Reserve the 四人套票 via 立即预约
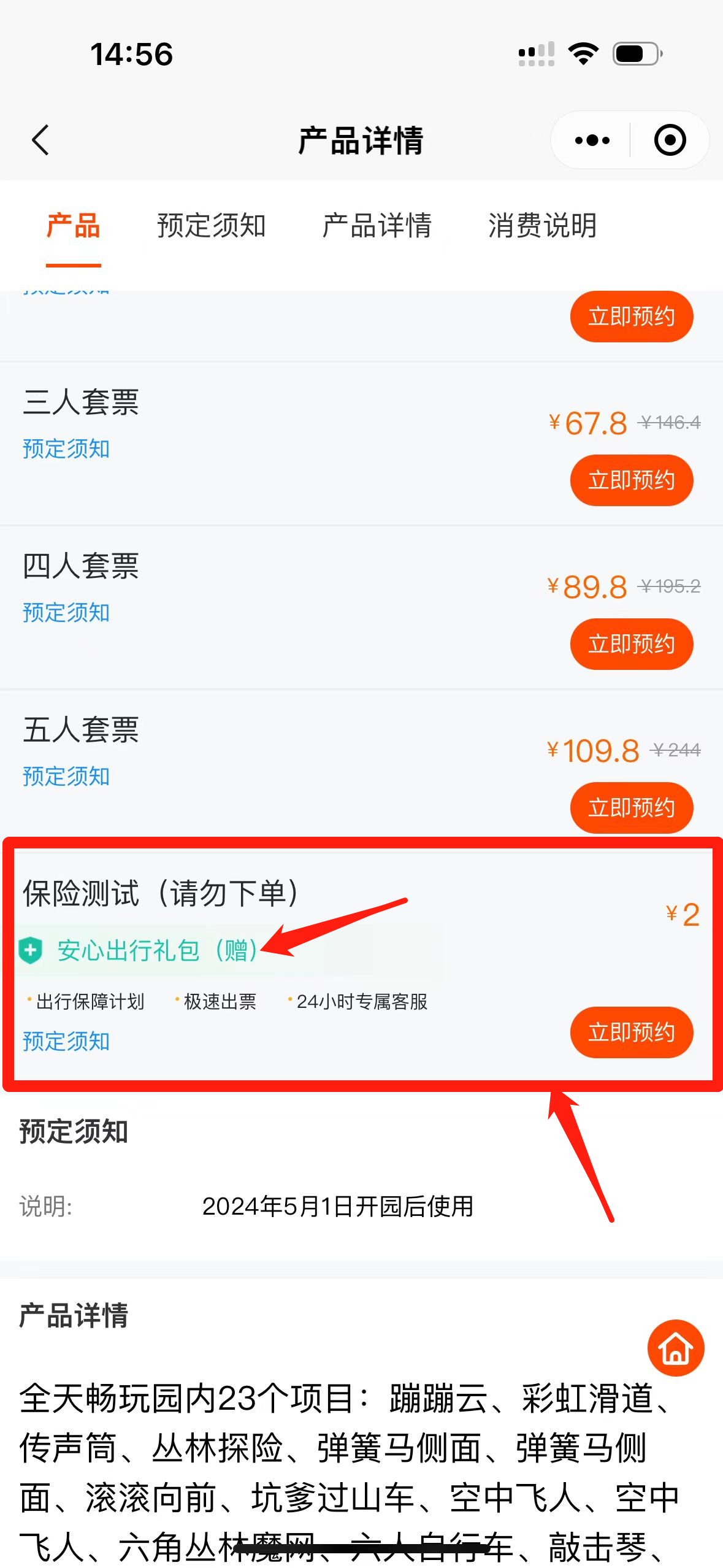This screenshot has width=723, height=1568. (631, 644)
